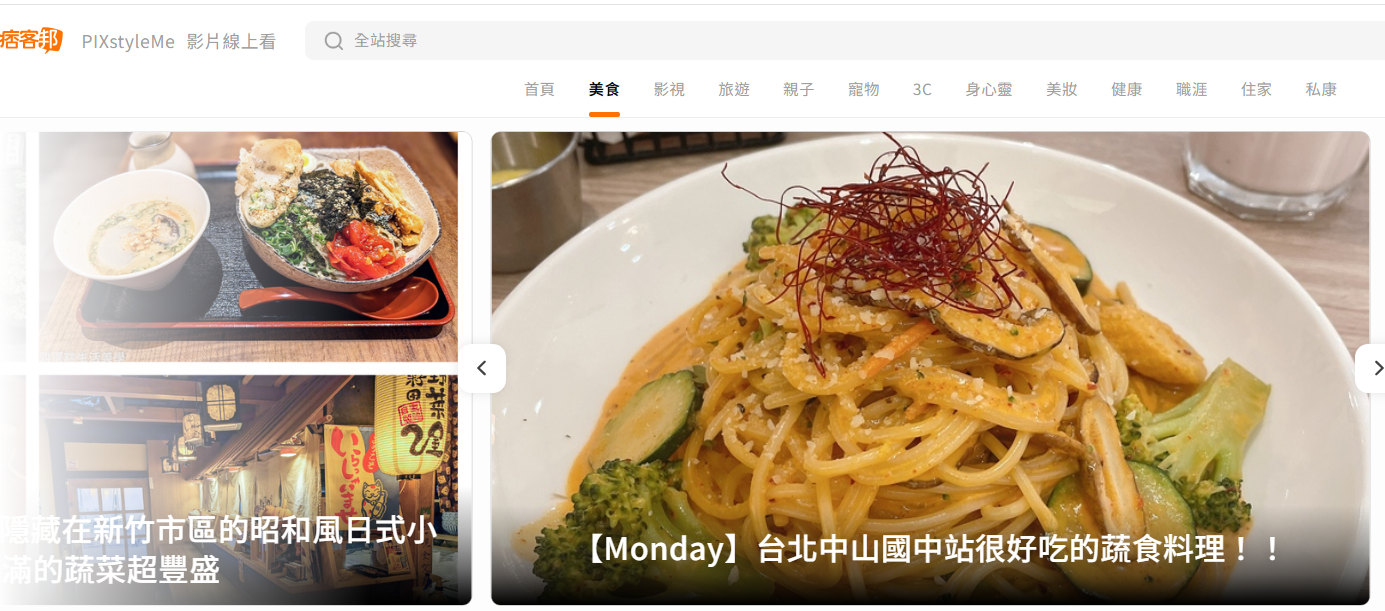Open the Monday 台北中山國中站蔬食料理 article

click(930, 549)
